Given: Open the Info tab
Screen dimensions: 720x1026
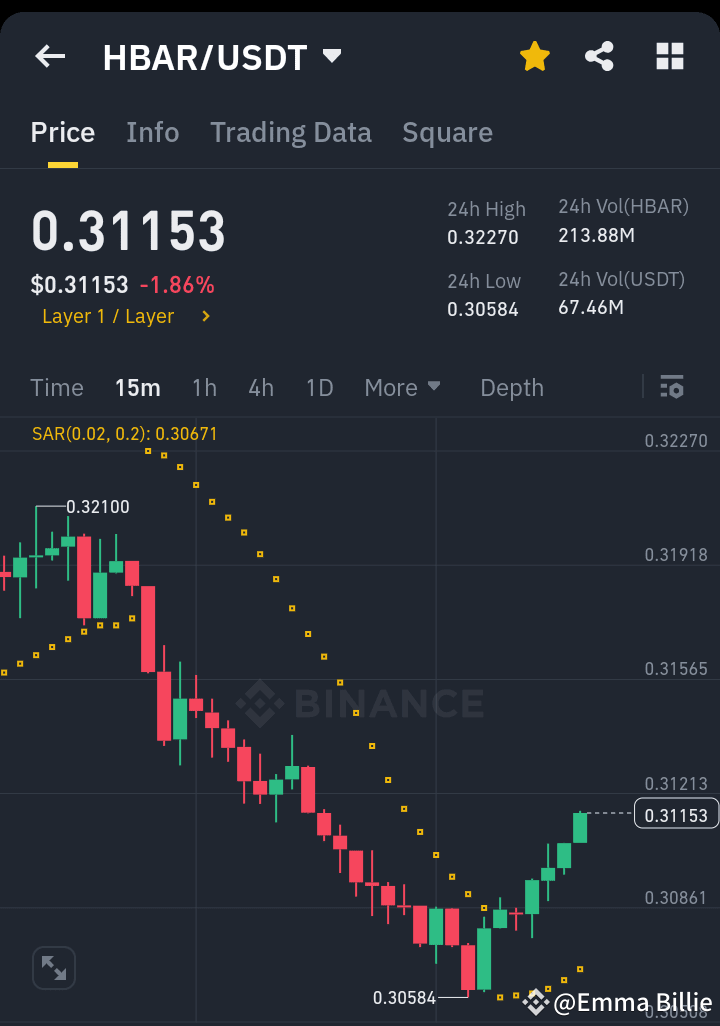Looking at the screenshot, I should click(152, 132).
